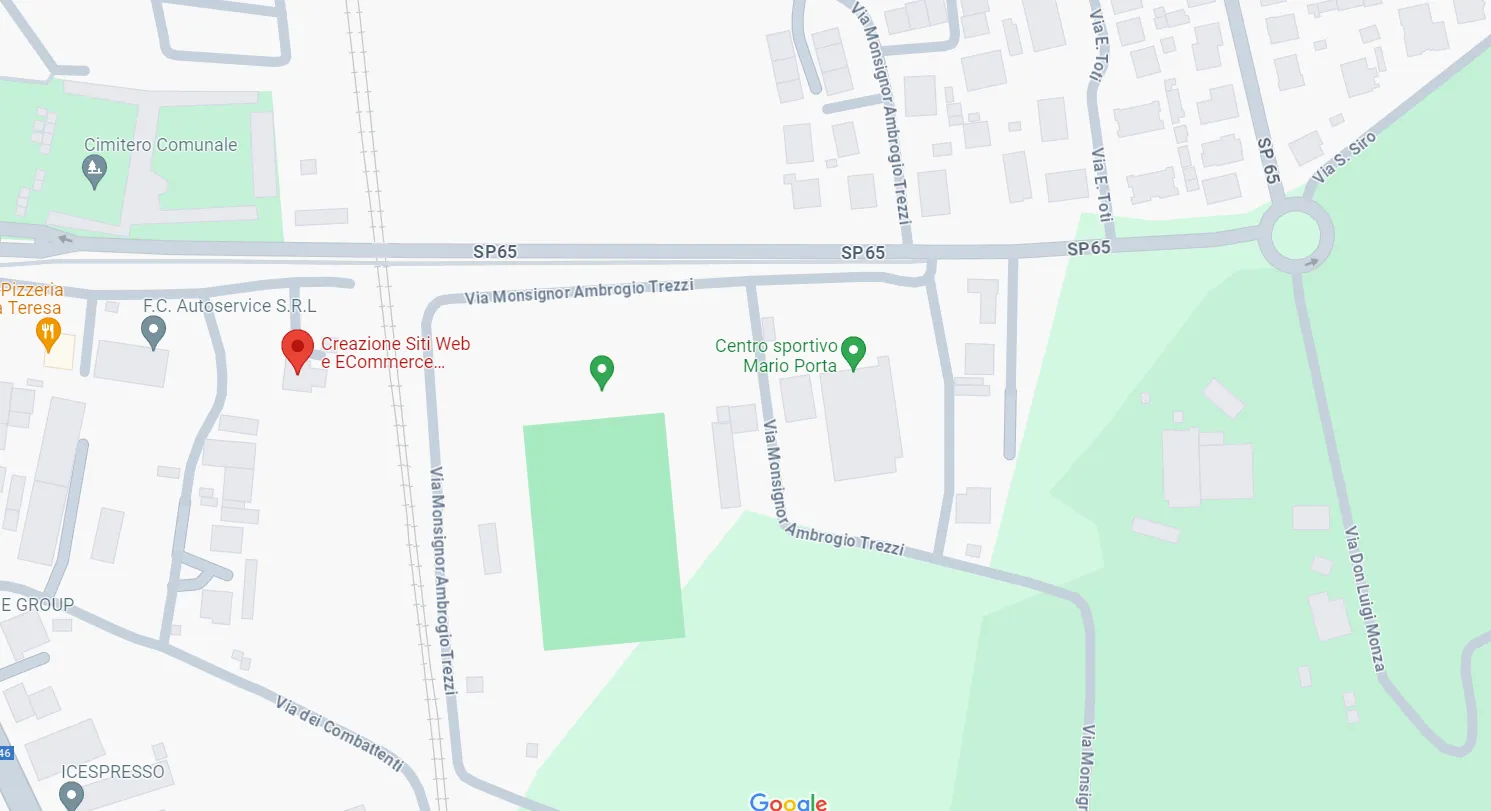1491x811 pixels.
Task: Open the Pizzeria Teresa restaurant marker
Action: click(x=47, y=331)
